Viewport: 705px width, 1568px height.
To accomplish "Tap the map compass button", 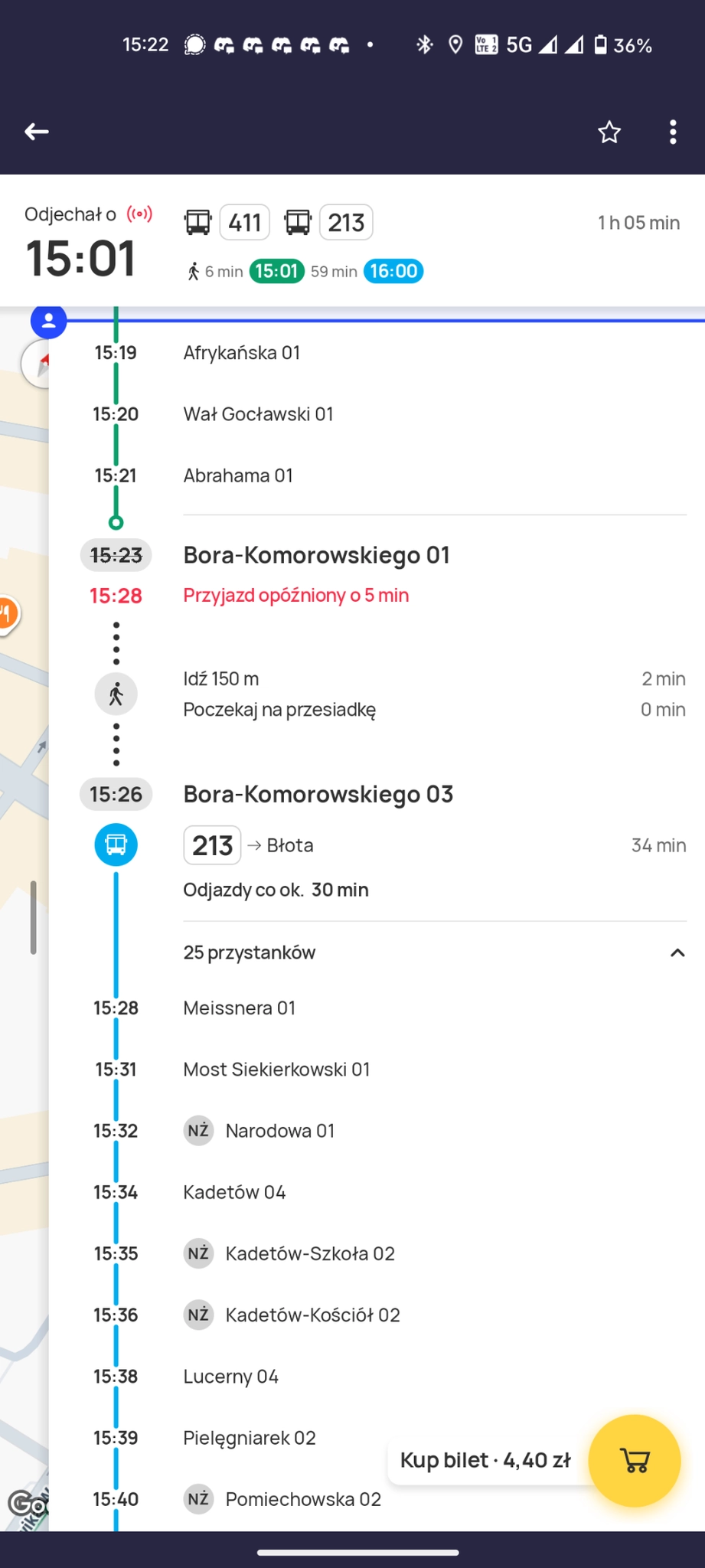I will [37, 364].
